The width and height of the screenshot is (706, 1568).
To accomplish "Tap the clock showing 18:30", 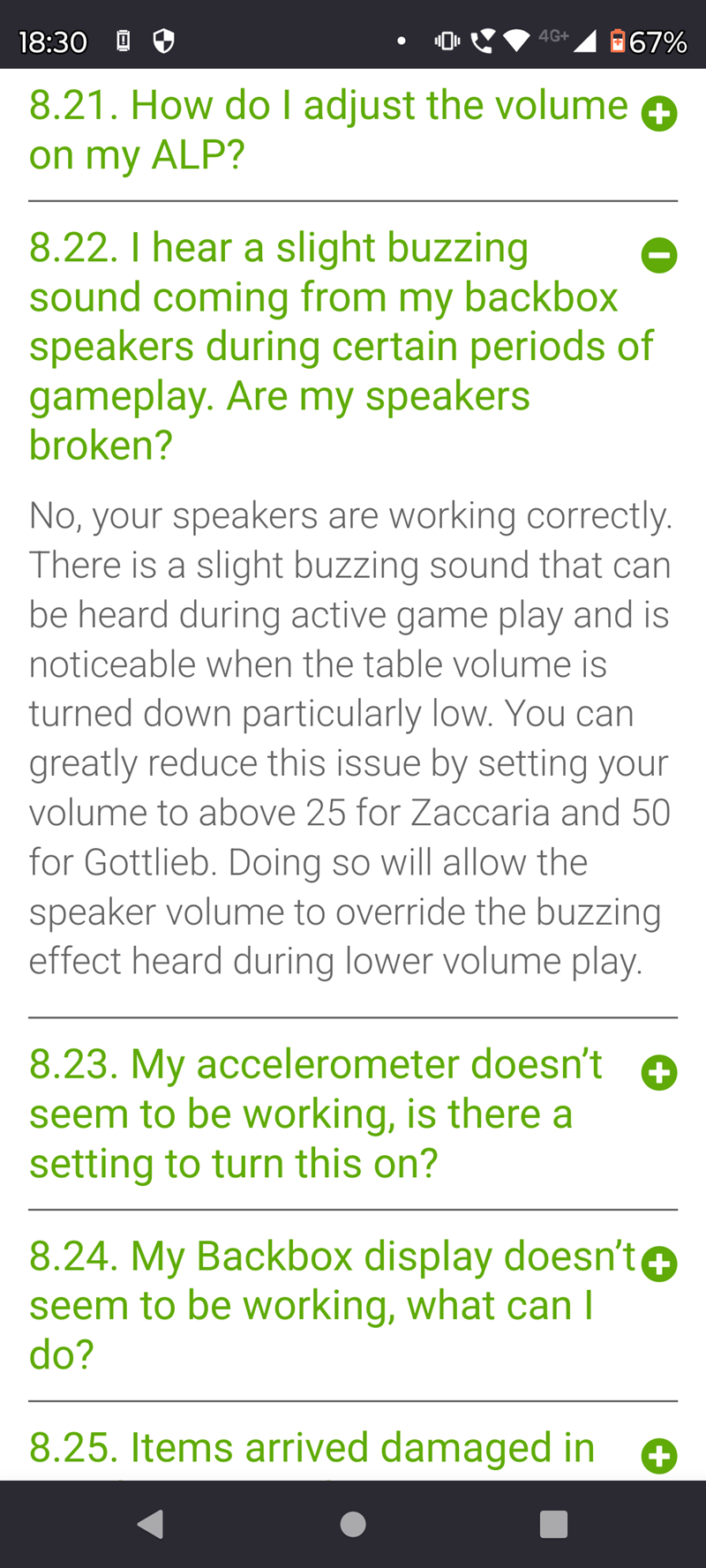I will 53,41.
